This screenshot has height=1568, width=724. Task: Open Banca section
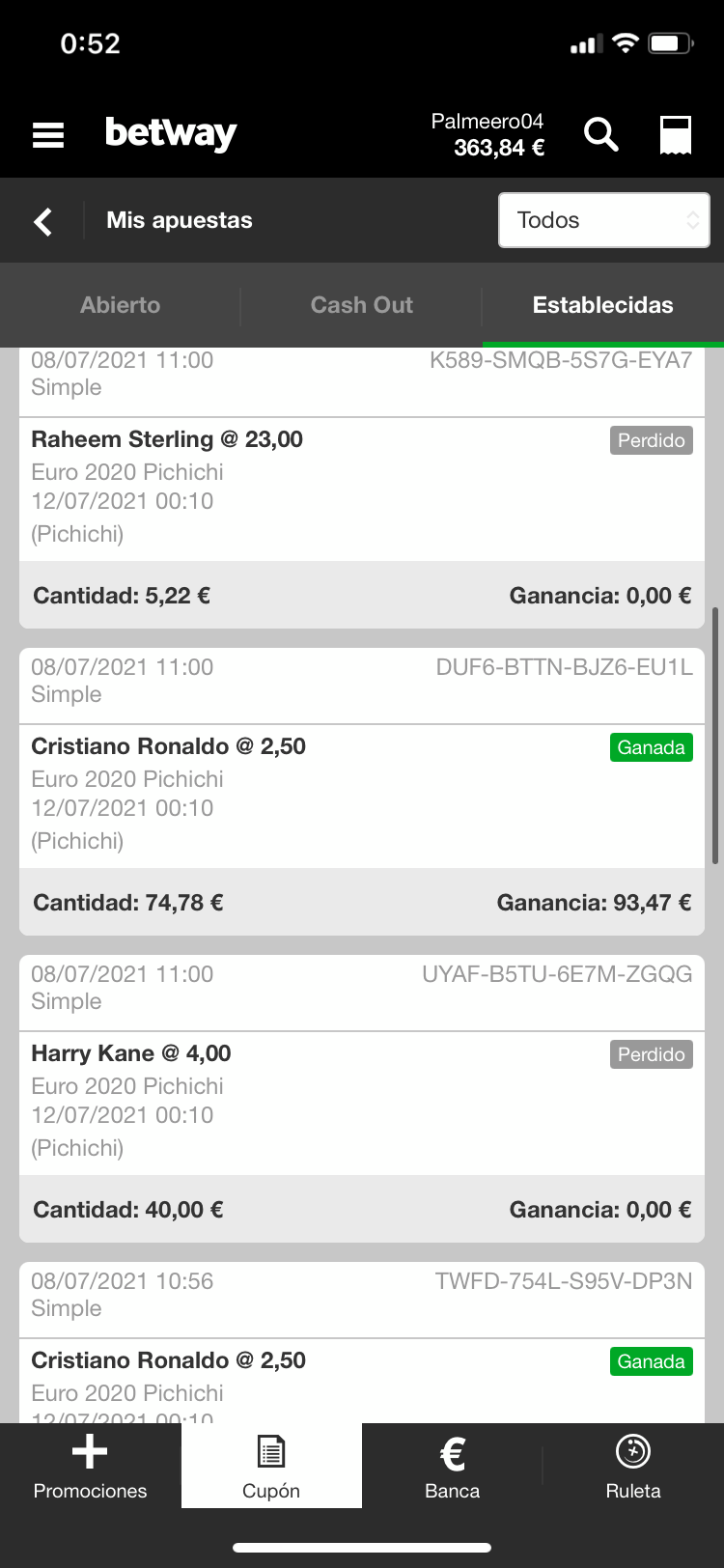click(453, 1466)
